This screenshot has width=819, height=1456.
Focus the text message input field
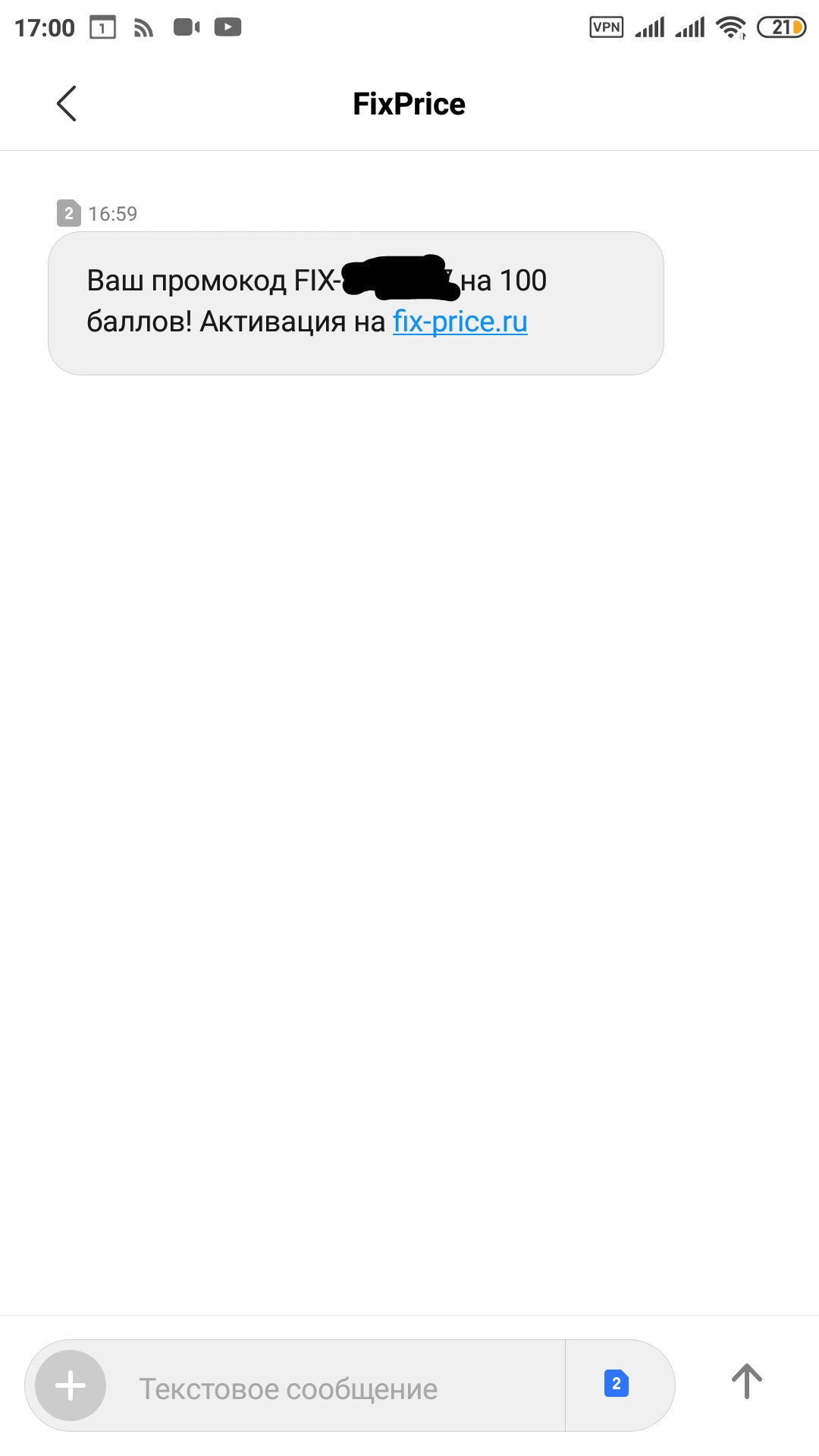click(334, 1389)
